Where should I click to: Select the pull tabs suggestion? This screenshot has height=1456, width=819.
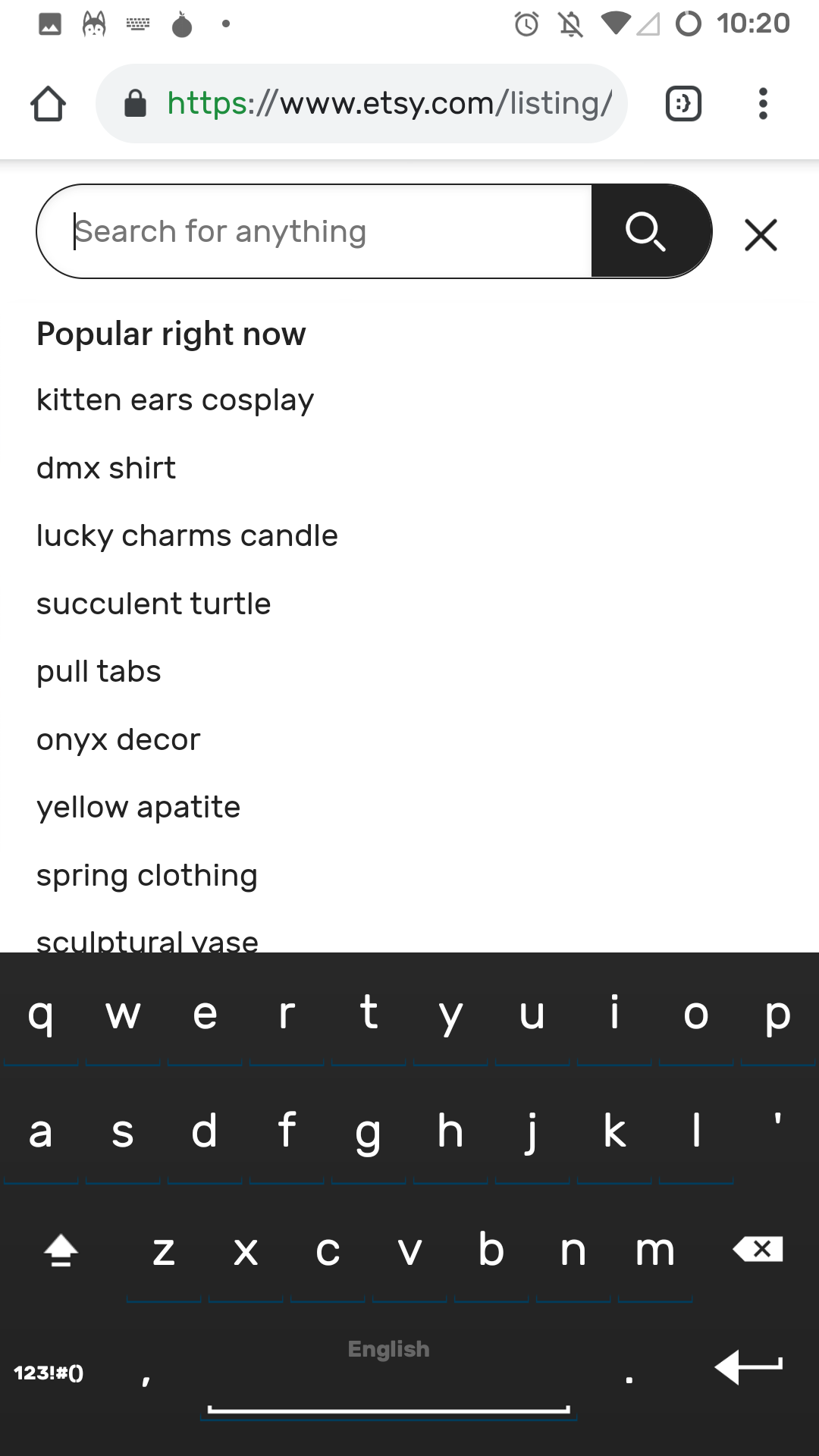coord(99,671)
